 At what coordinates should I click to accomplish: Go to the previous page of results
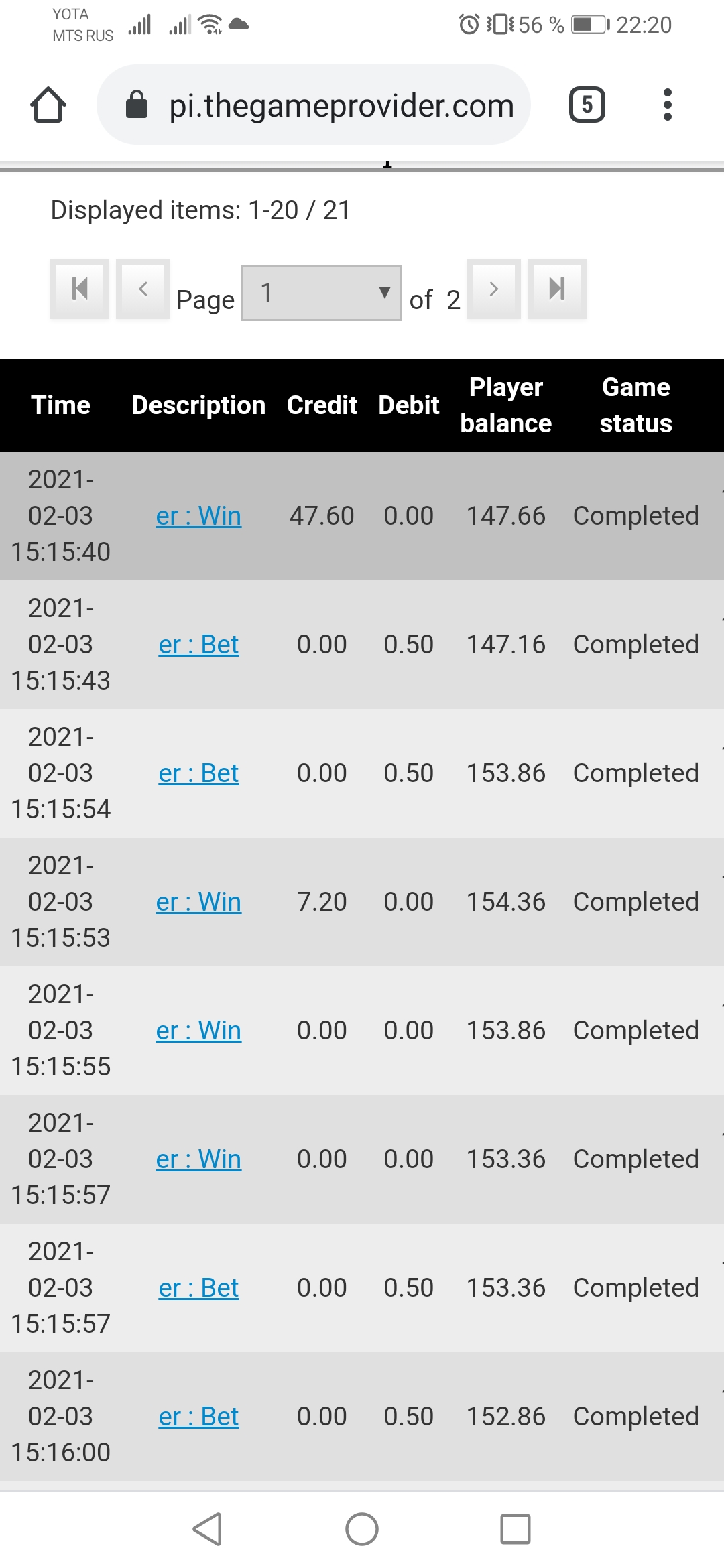143,289
